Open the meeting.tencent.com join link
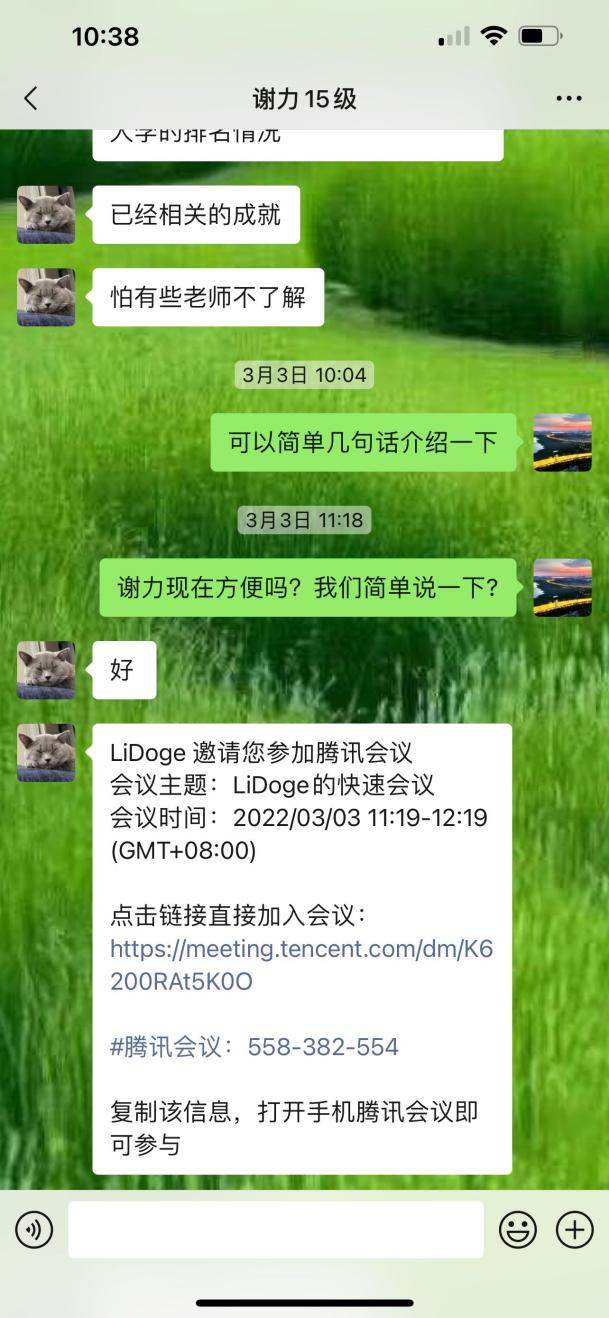The height and width of the screenshot is (1318, 609). [300, 965]
